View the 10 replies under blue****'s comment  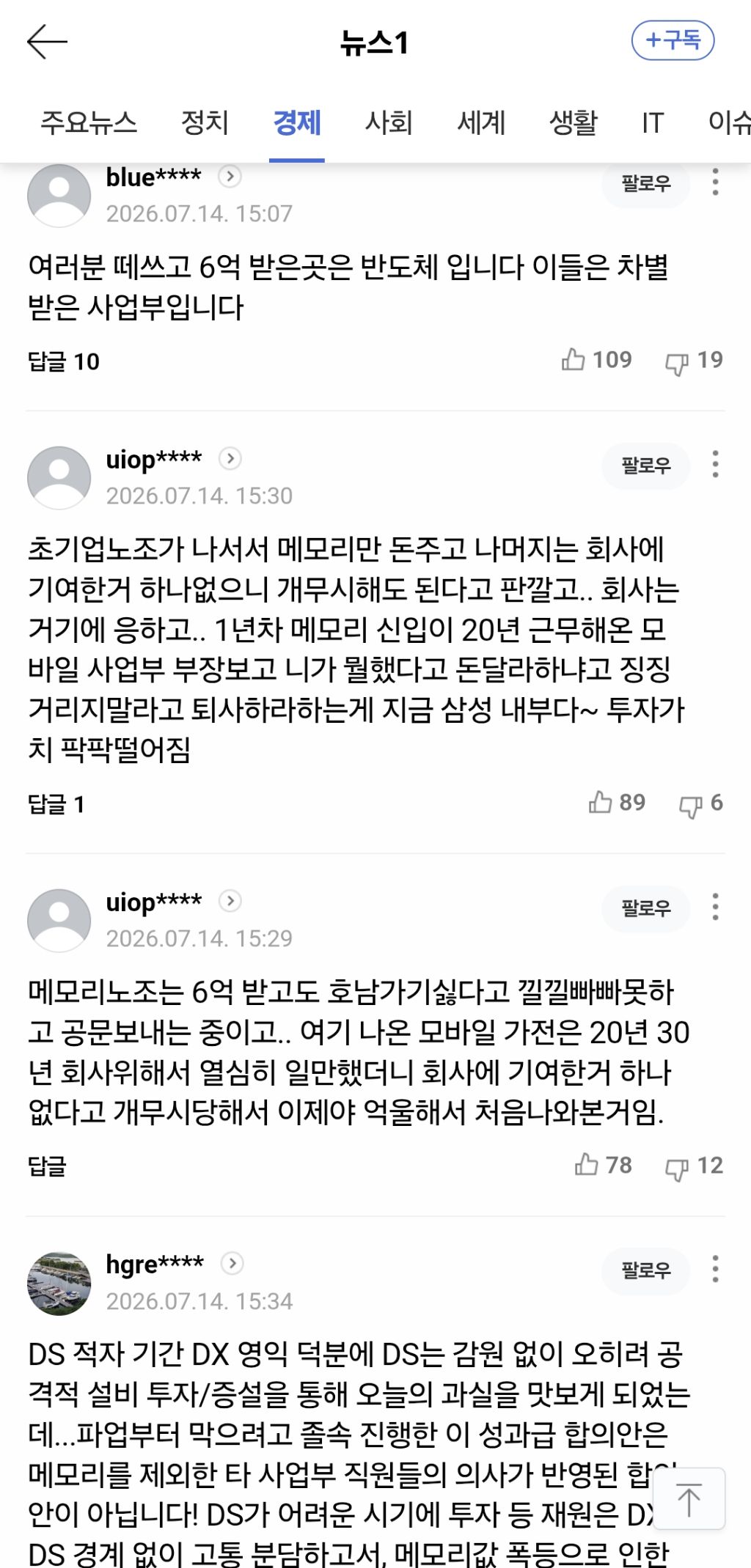64,361
